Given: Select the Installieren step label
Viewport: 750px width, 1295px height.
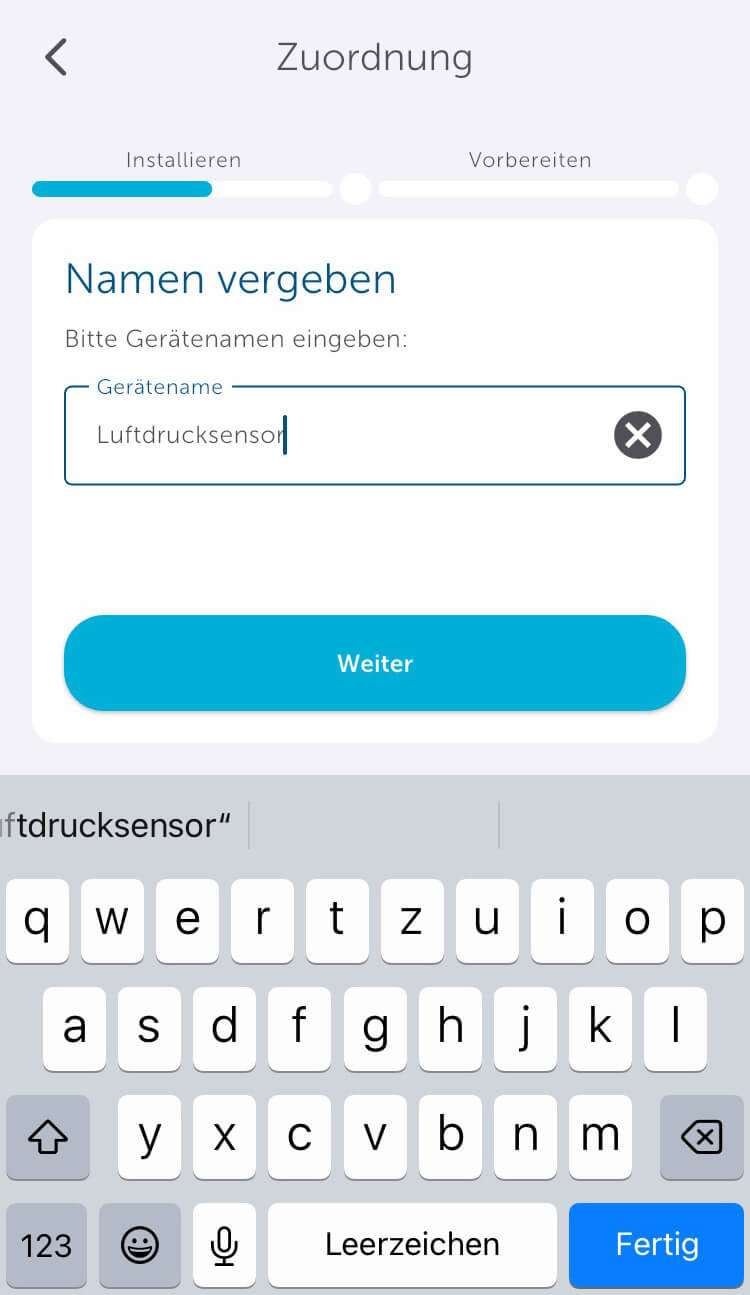Looking at the screenshot, I should coord(183,160).
